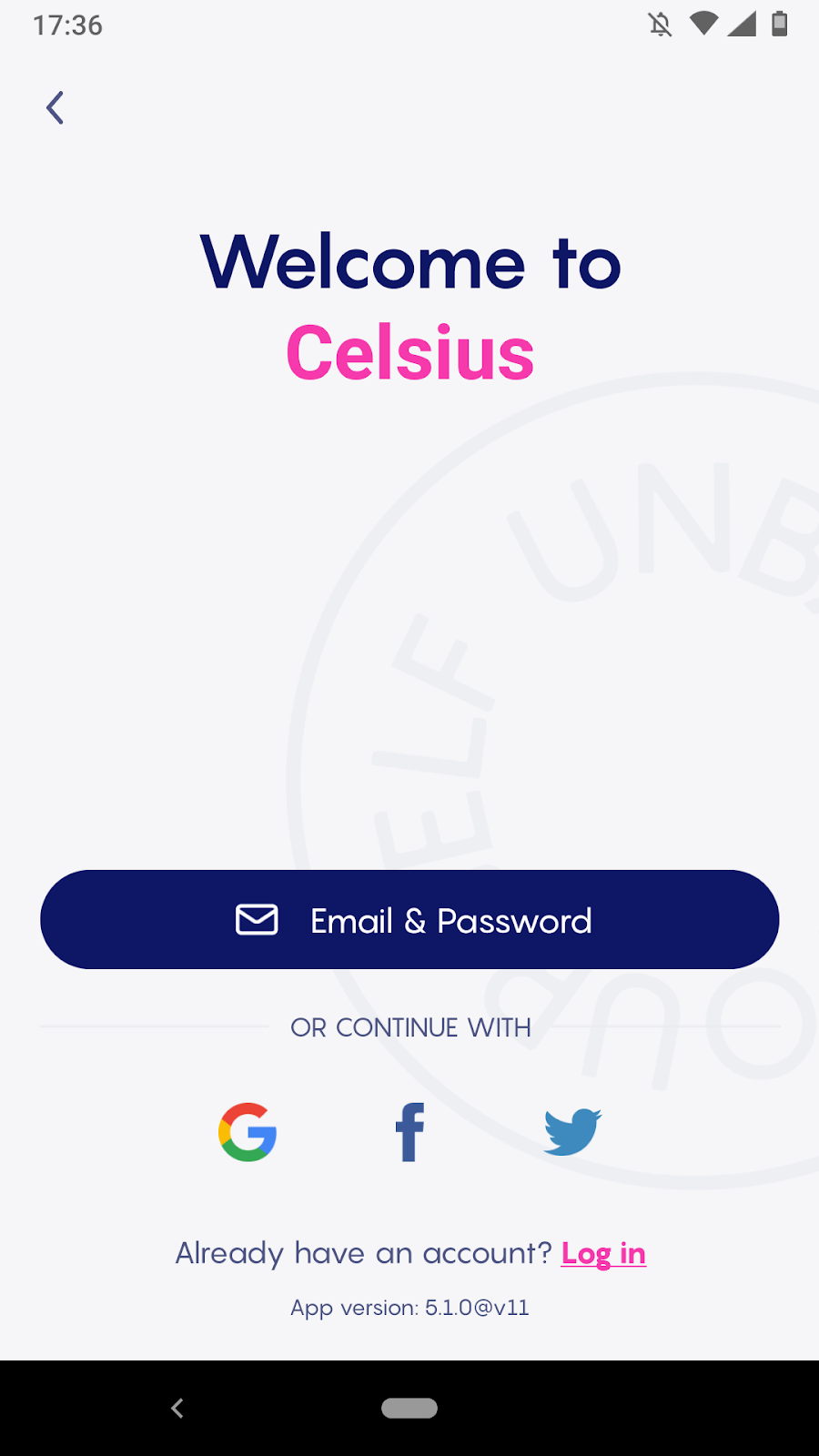Continue with Facebook account
The image size is (819, 1456).
point(409,1132)
